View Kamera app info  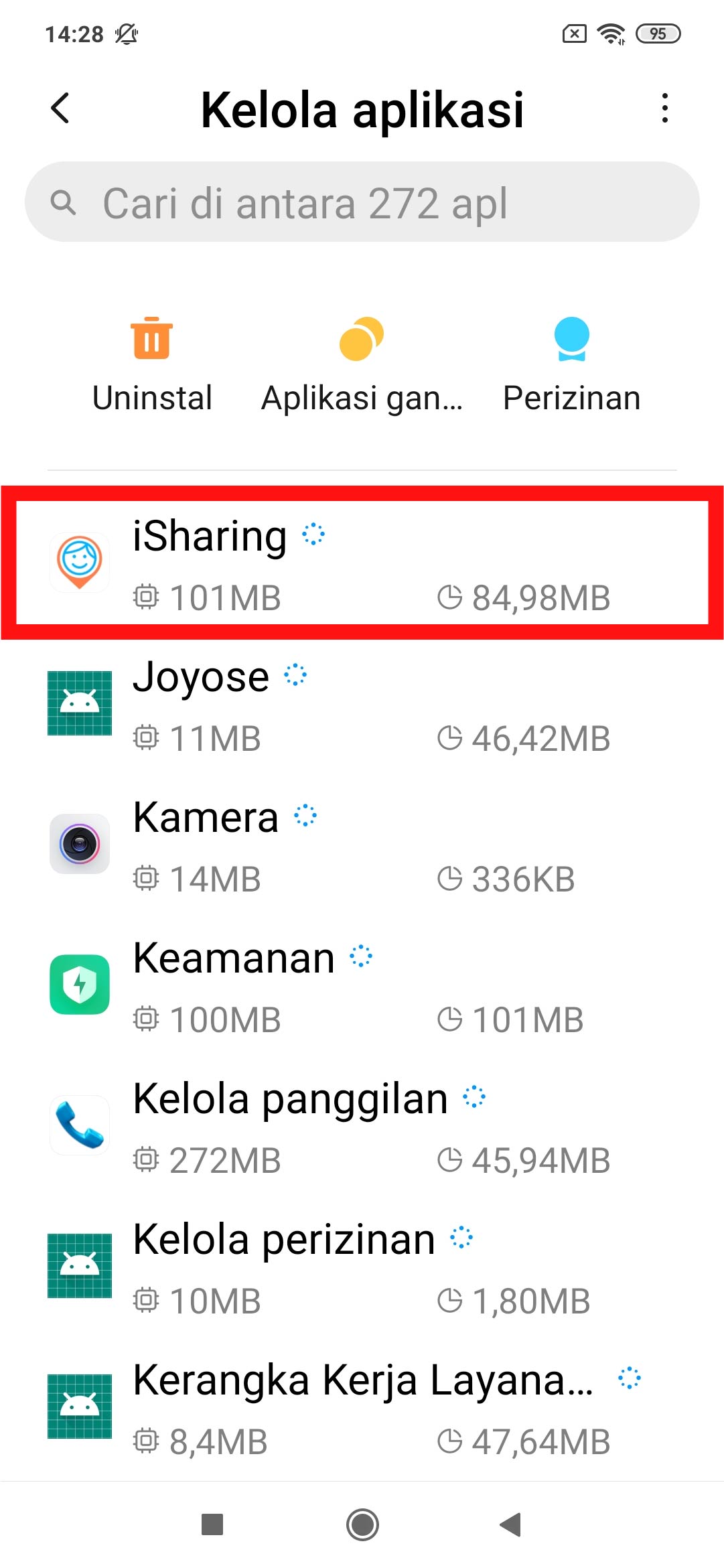click(362, 845)
